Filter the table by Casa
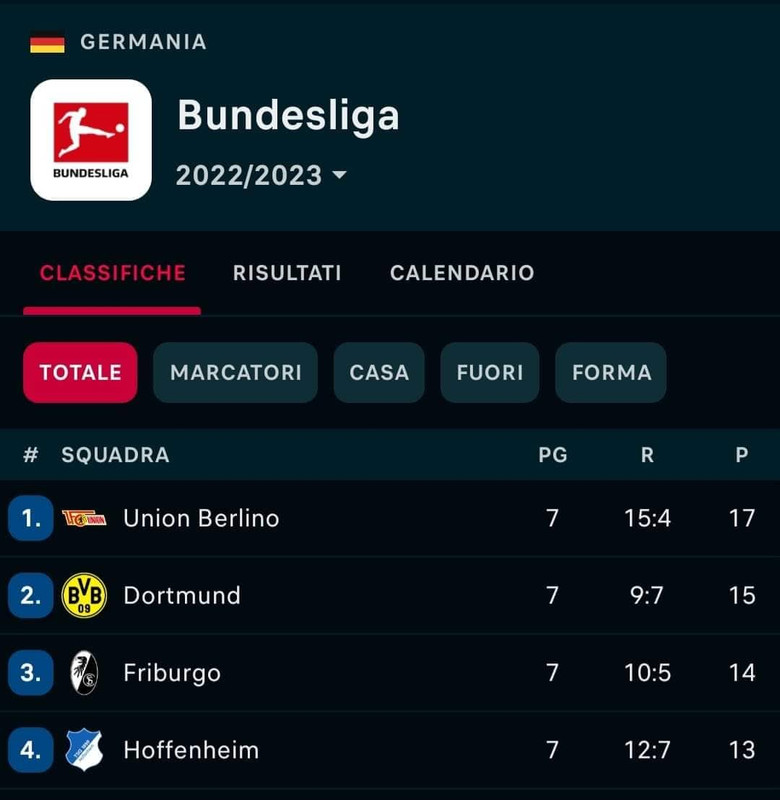Image resolution: width=780 pixels, height=800 pixels. (379, 372)
